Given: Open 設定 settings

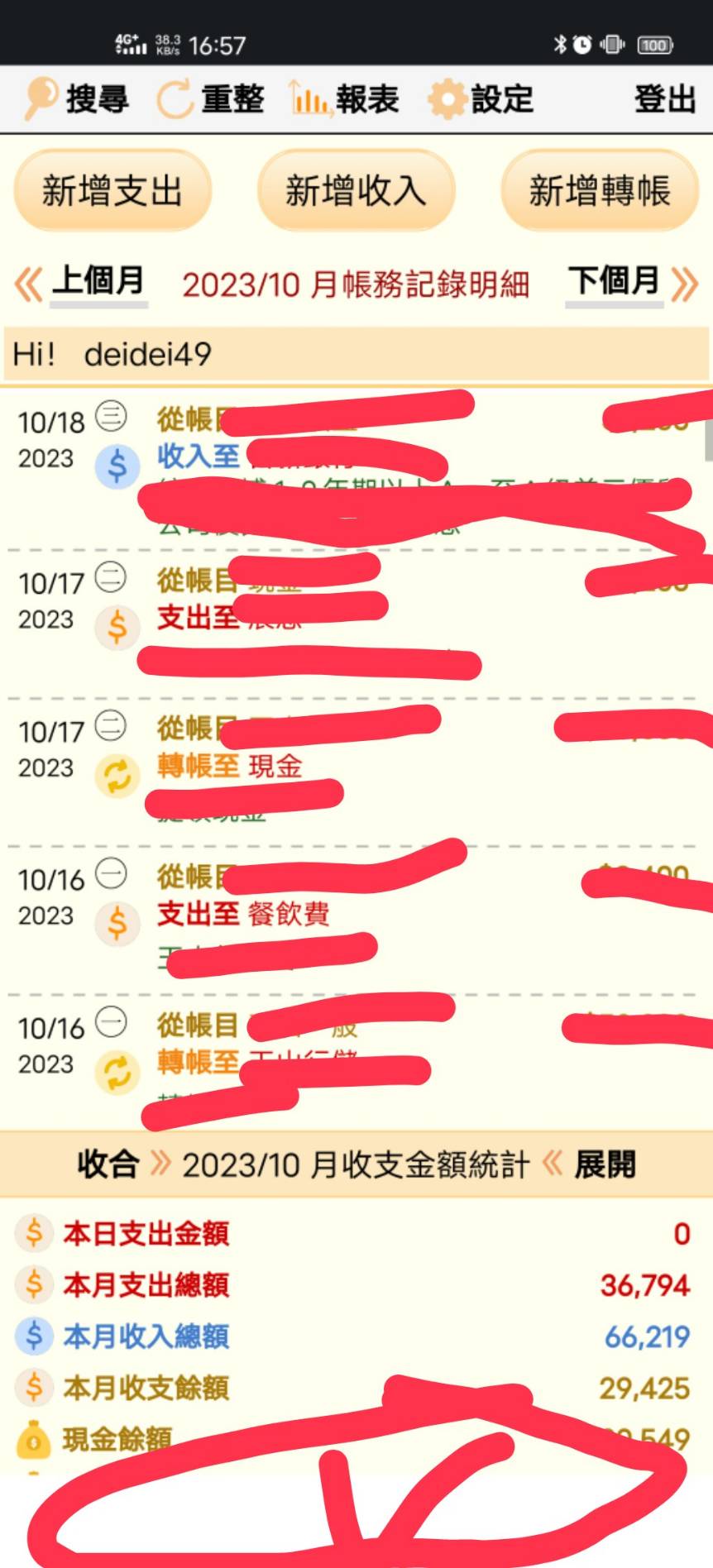Looking at the screenshot, I should [x=481, y=99].
